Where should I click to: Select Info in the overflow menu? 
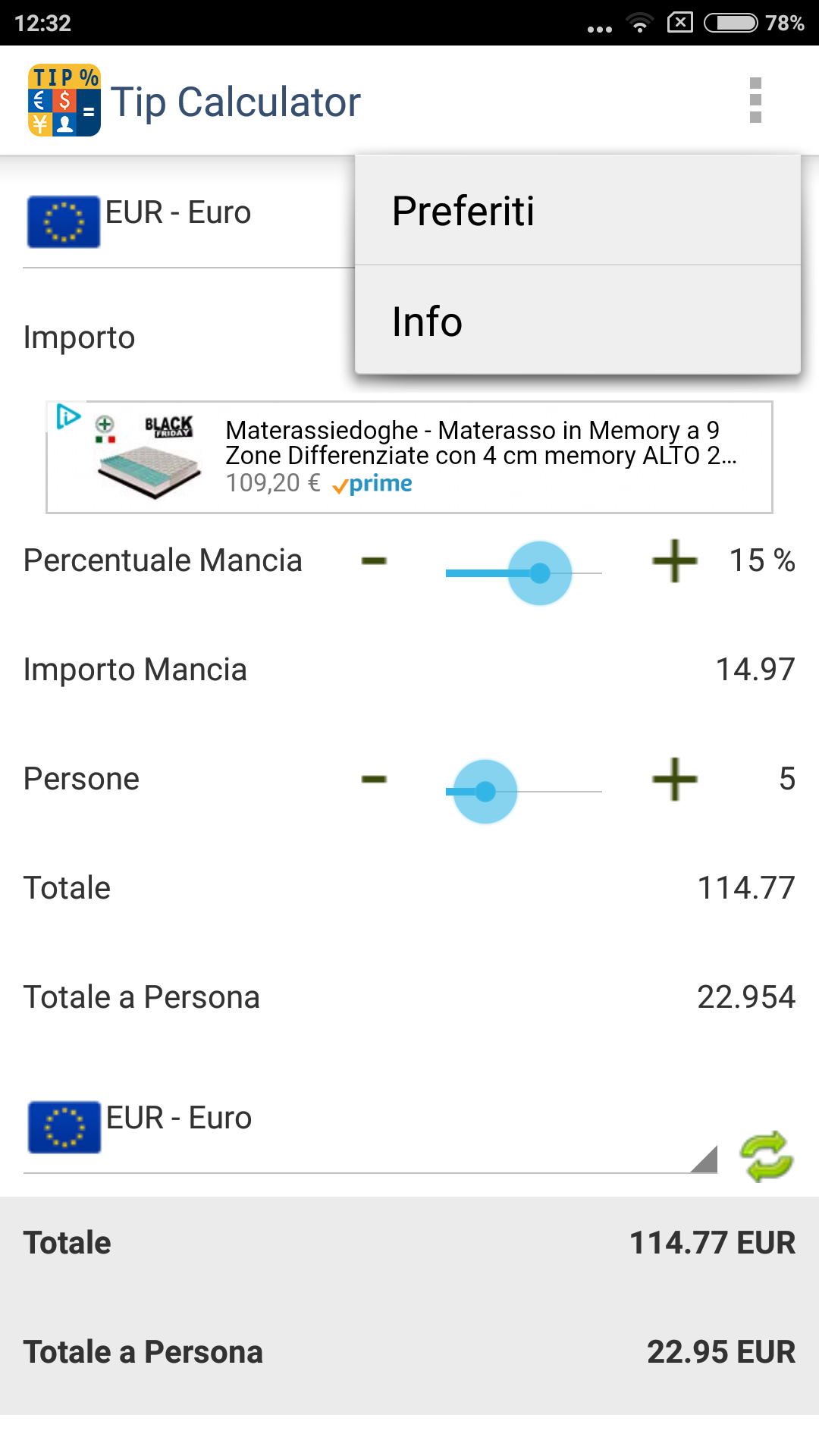[578, 320]
